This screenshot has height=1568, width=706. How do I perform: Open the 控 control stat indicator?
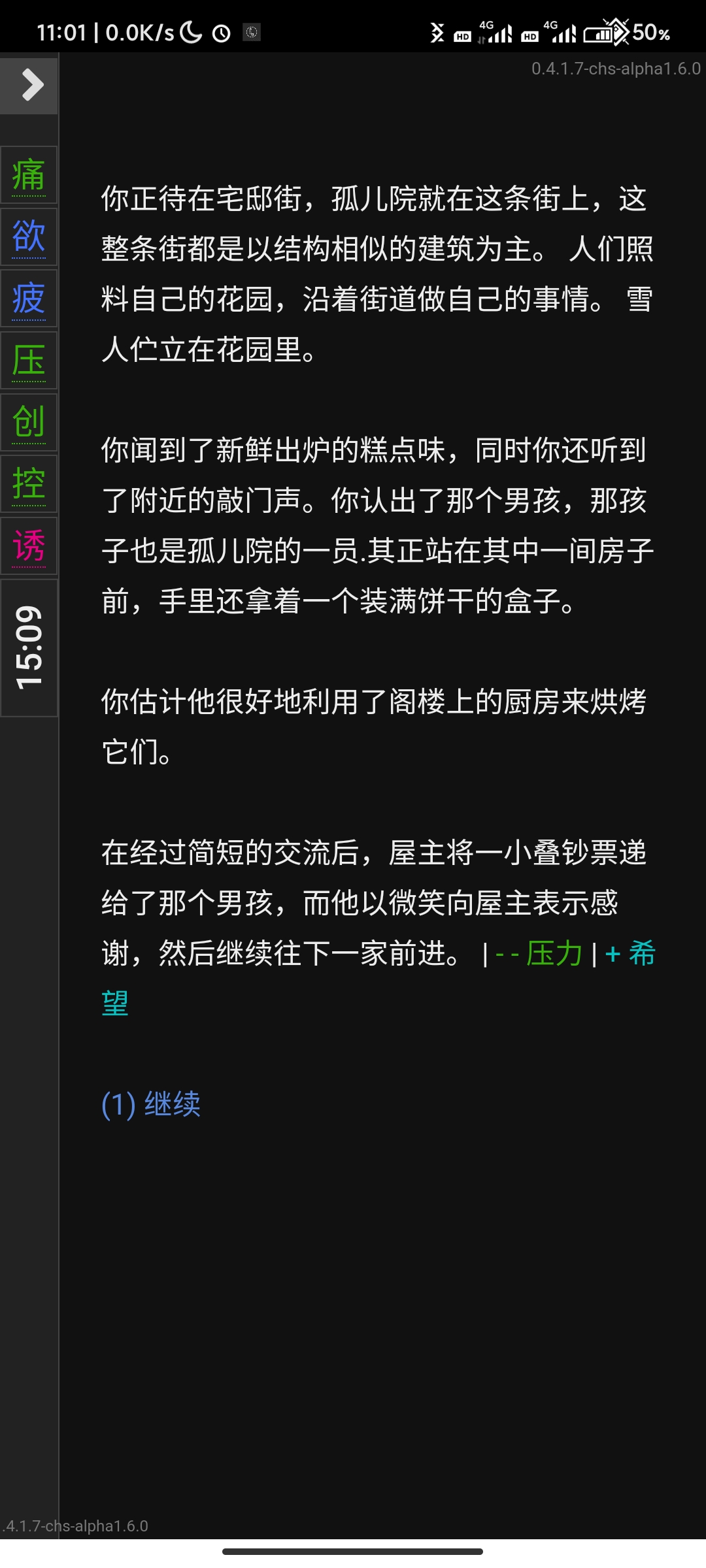pos(29,484)
